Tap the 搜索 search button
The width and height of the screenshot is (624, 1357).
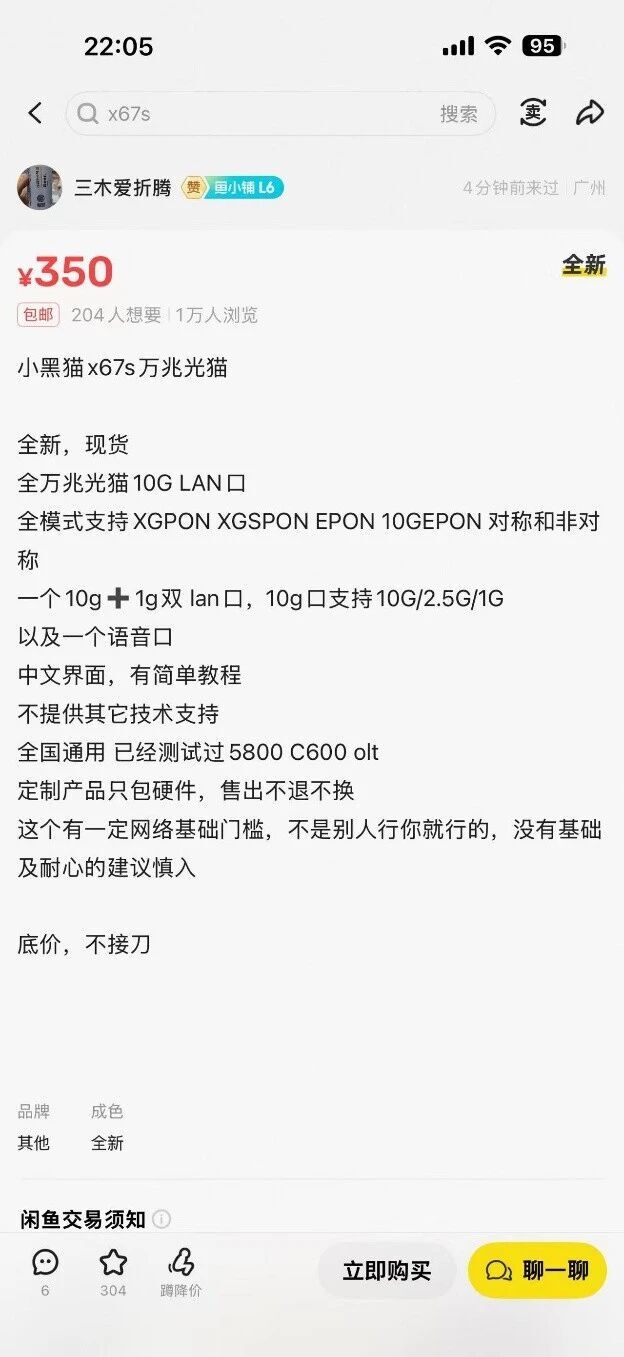(x=459, y=114)
